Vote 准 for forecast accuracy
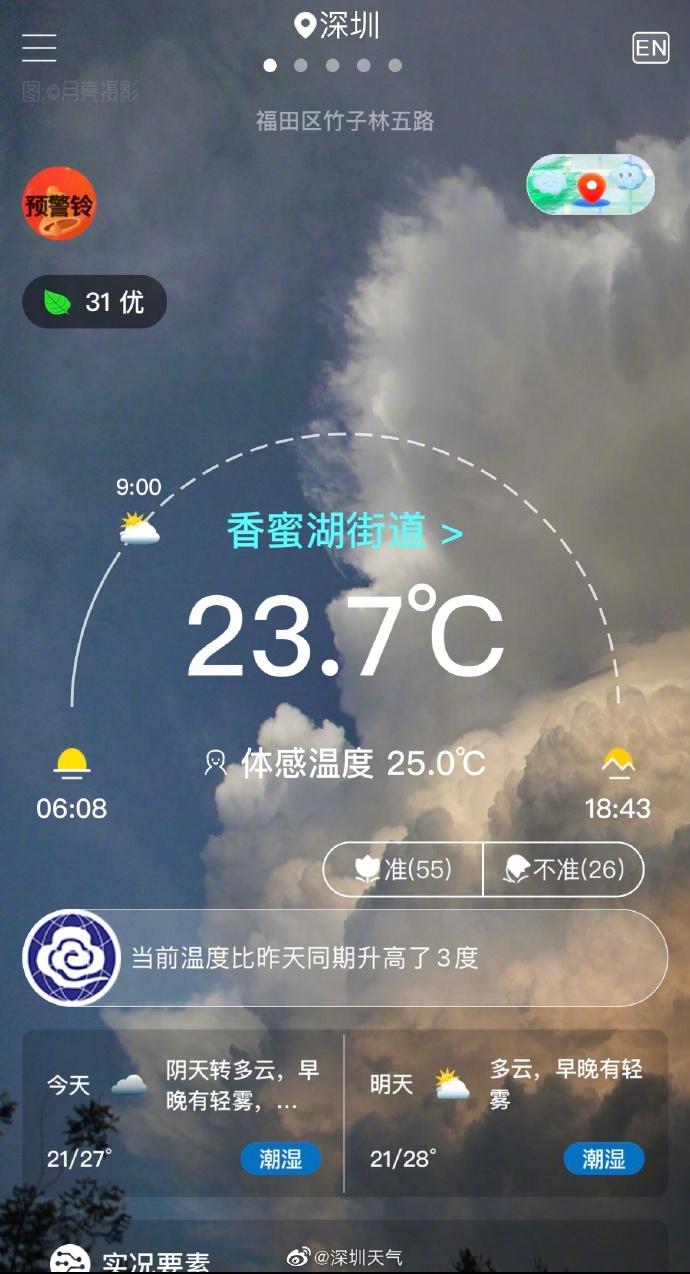690x1274 pixels. pos(403,869)
